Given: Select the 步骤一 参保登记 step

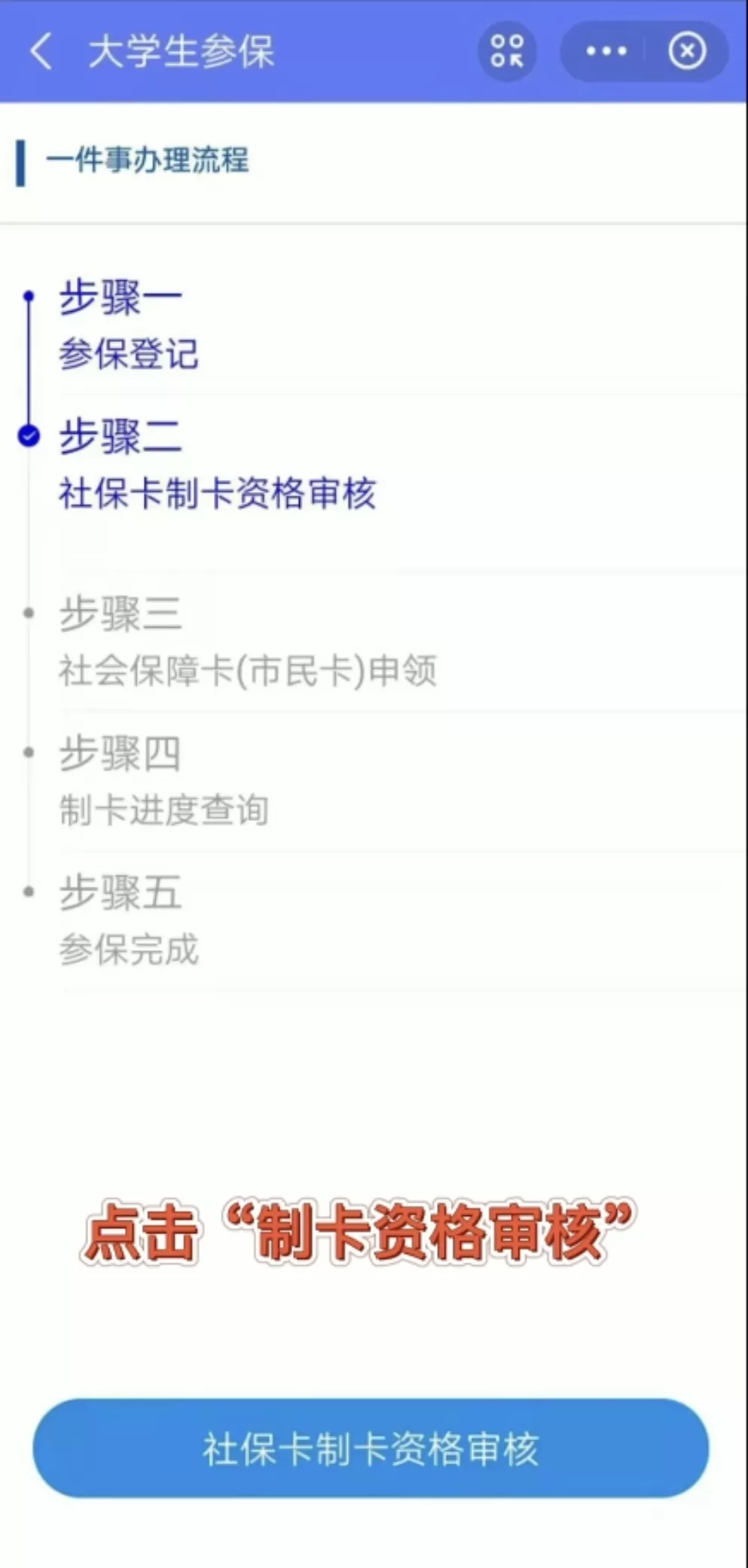Looking at the screenshot, I should coord(130,324).
